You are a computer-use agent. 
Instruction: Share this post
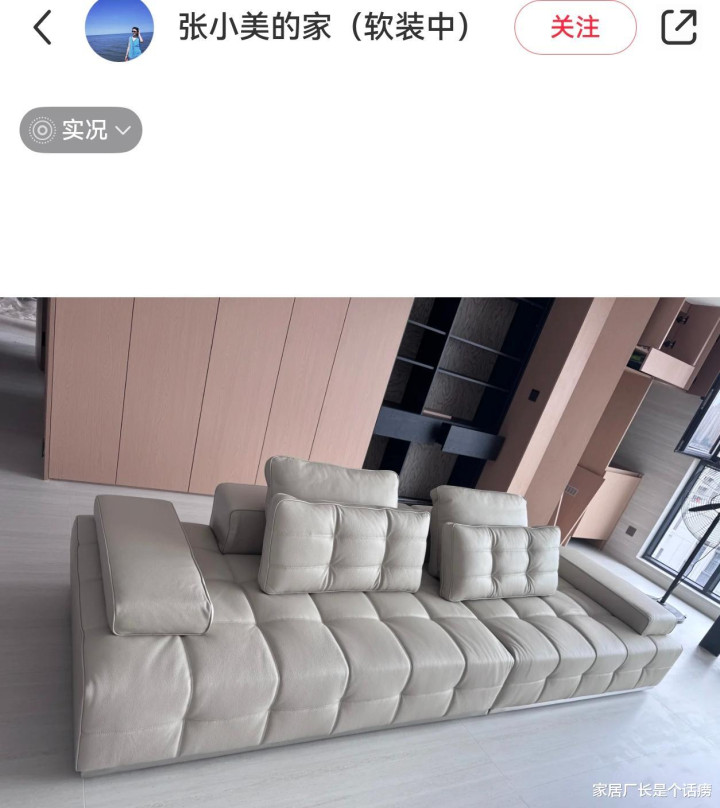coord(679,27)
